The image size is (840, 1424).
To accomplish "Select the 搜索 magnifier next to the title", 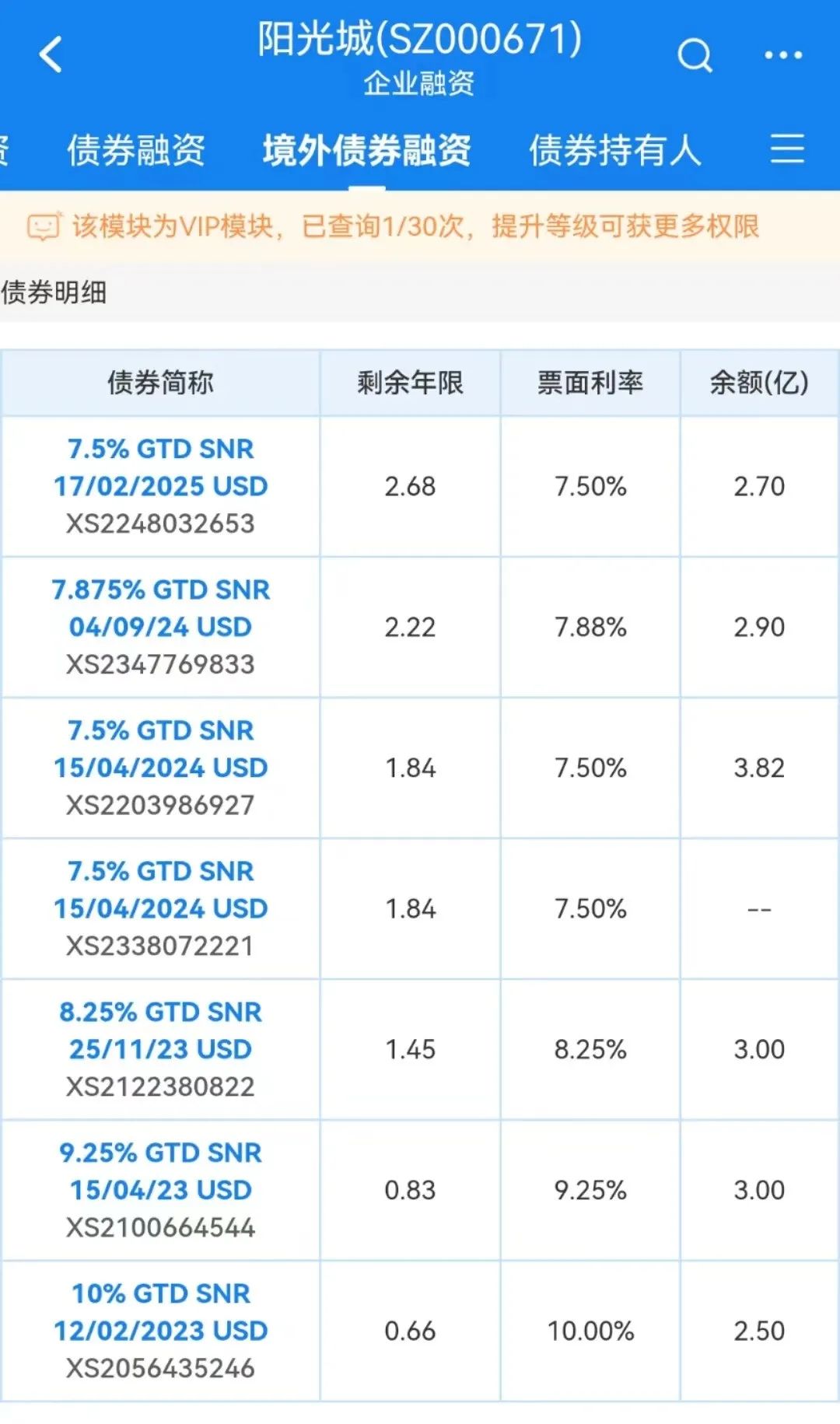I will (695, 54).
